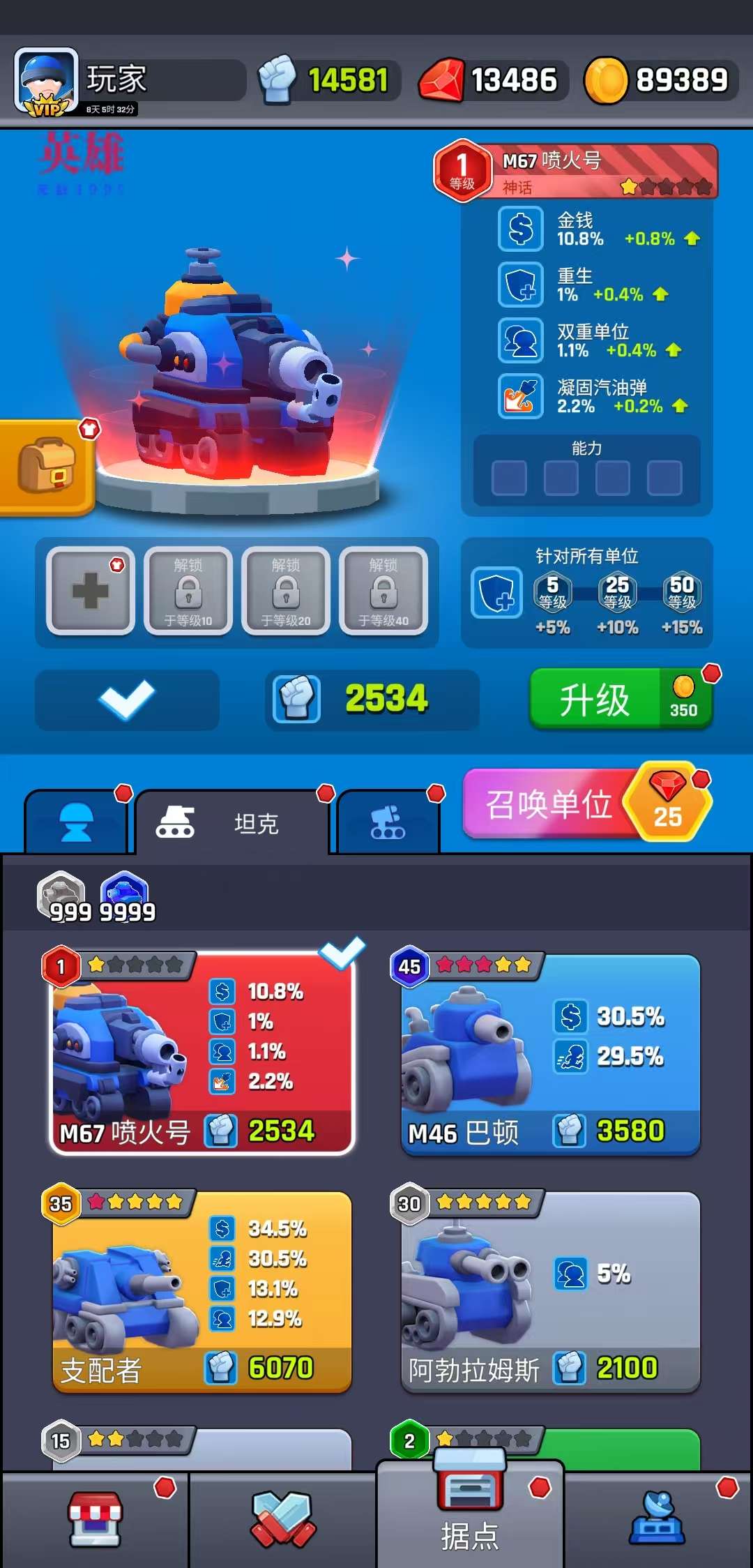Tap the plus equipment slot
Viewport: 753px width, 1568px height.
(x=91, y=591)
